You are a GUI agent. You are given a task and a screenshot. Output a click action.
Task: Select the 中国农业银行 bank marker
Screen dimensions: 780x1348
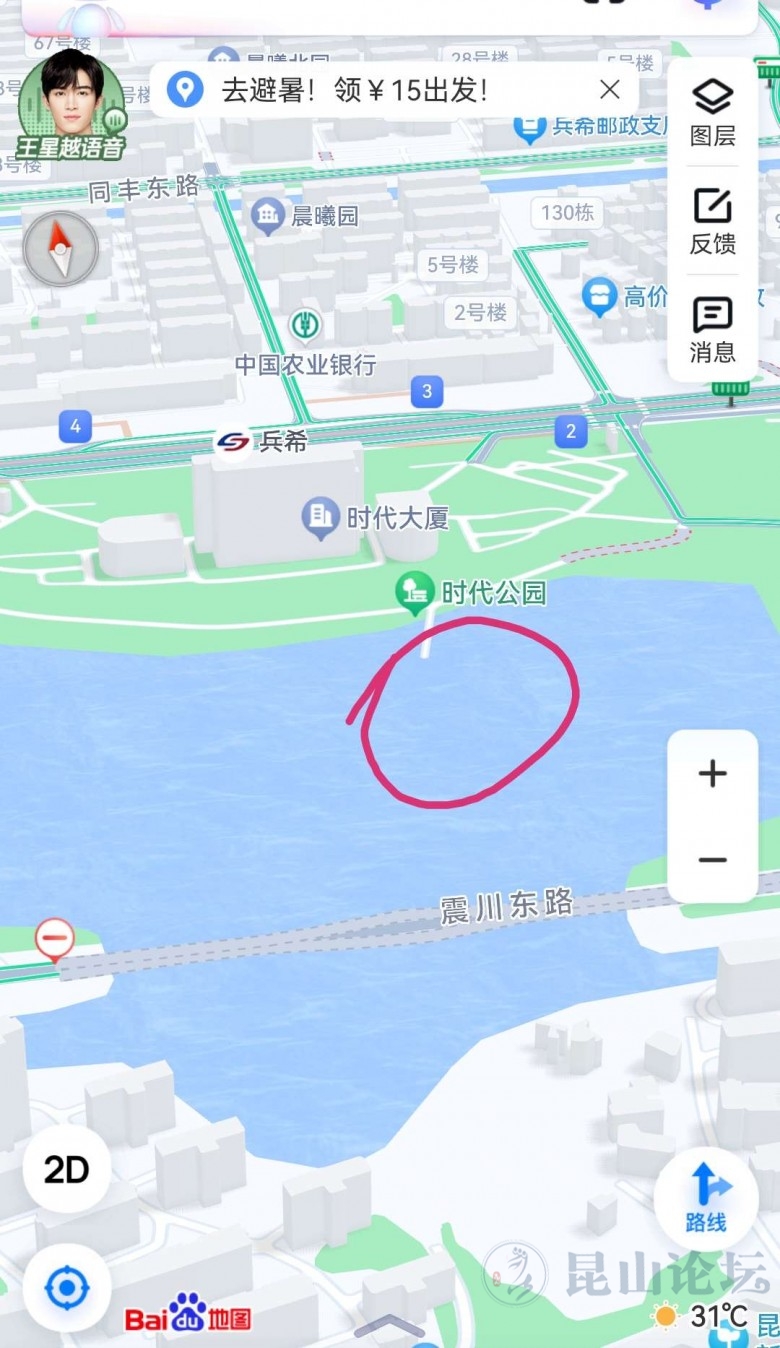coord(305,325)
